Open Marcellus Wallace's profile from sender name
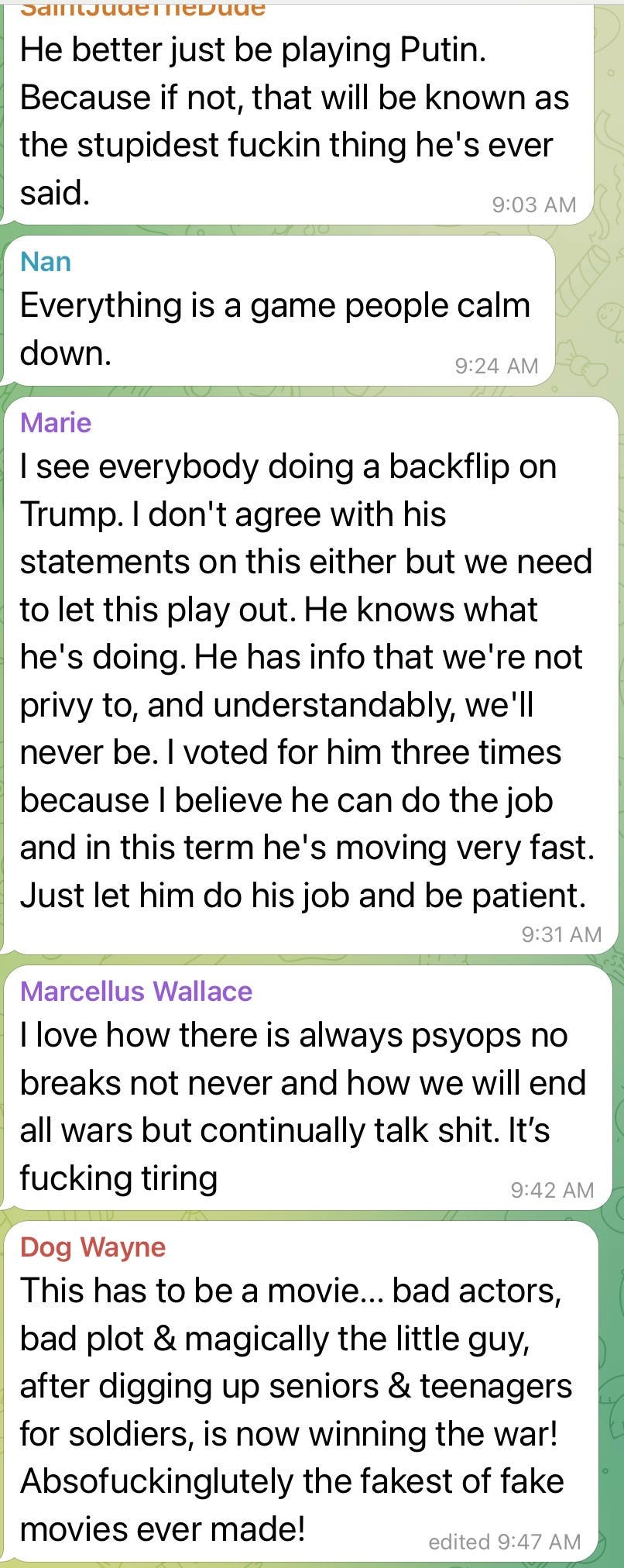The image size is (624, 1568). (136, 991)
